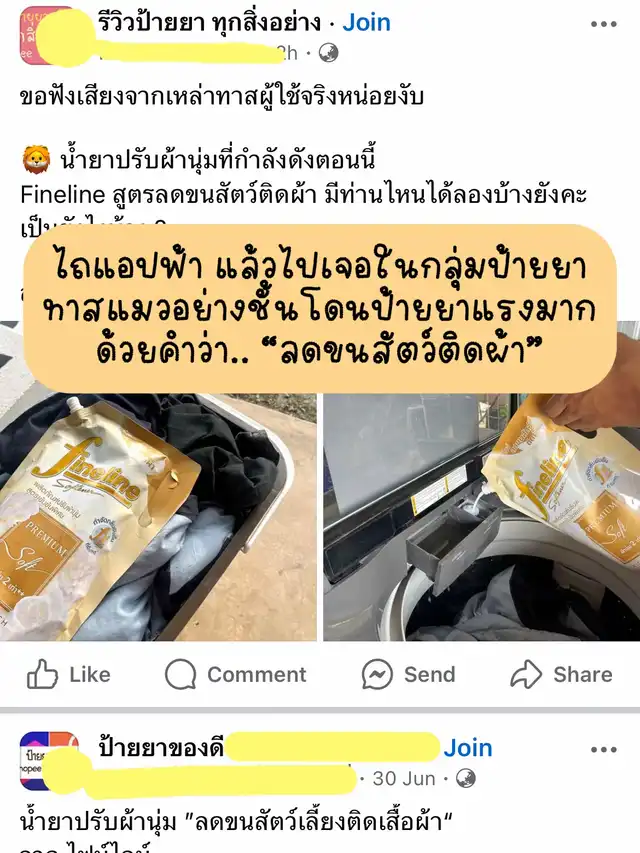The height and width of the screenshot is (853, 640).
Task: Open overflow menu on ป้ายยาของดี post
Action: click(x=603, y=749)
